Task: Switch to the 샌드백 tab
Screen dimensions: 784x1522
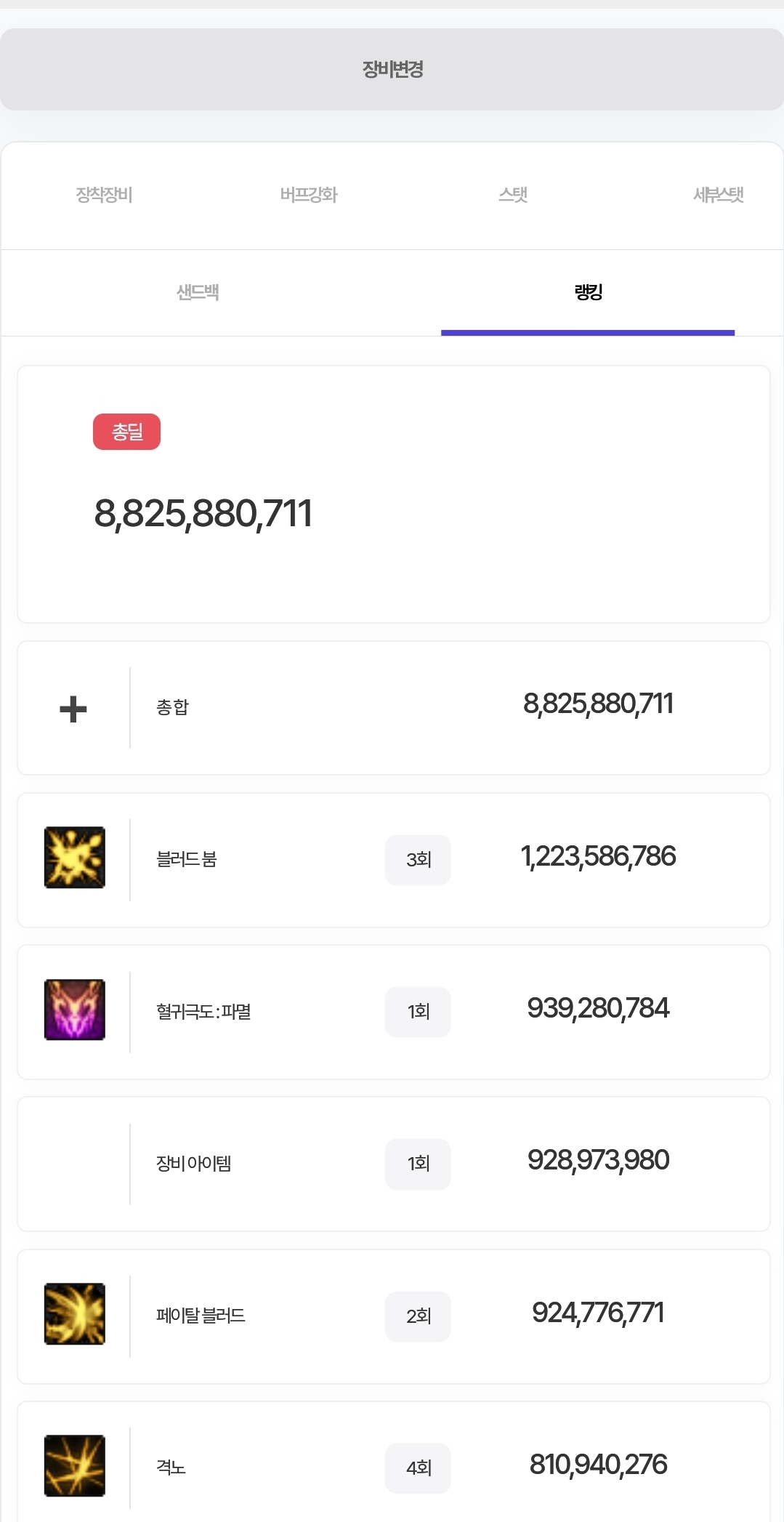Action: [x=198, y=292]
